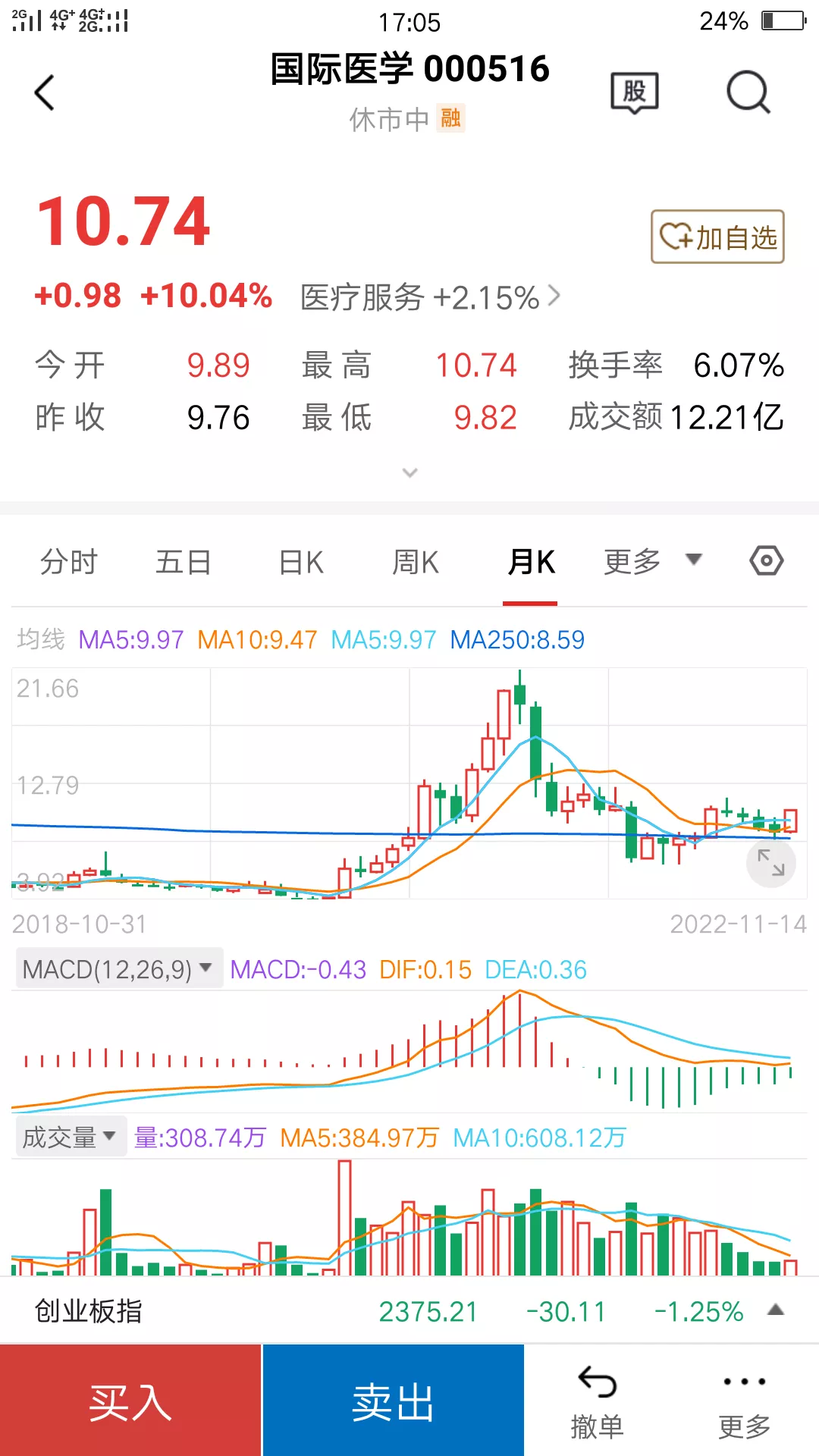Tap 卖出 to sell stock
Screen dimensions: 819x1456
point(393,1401)
